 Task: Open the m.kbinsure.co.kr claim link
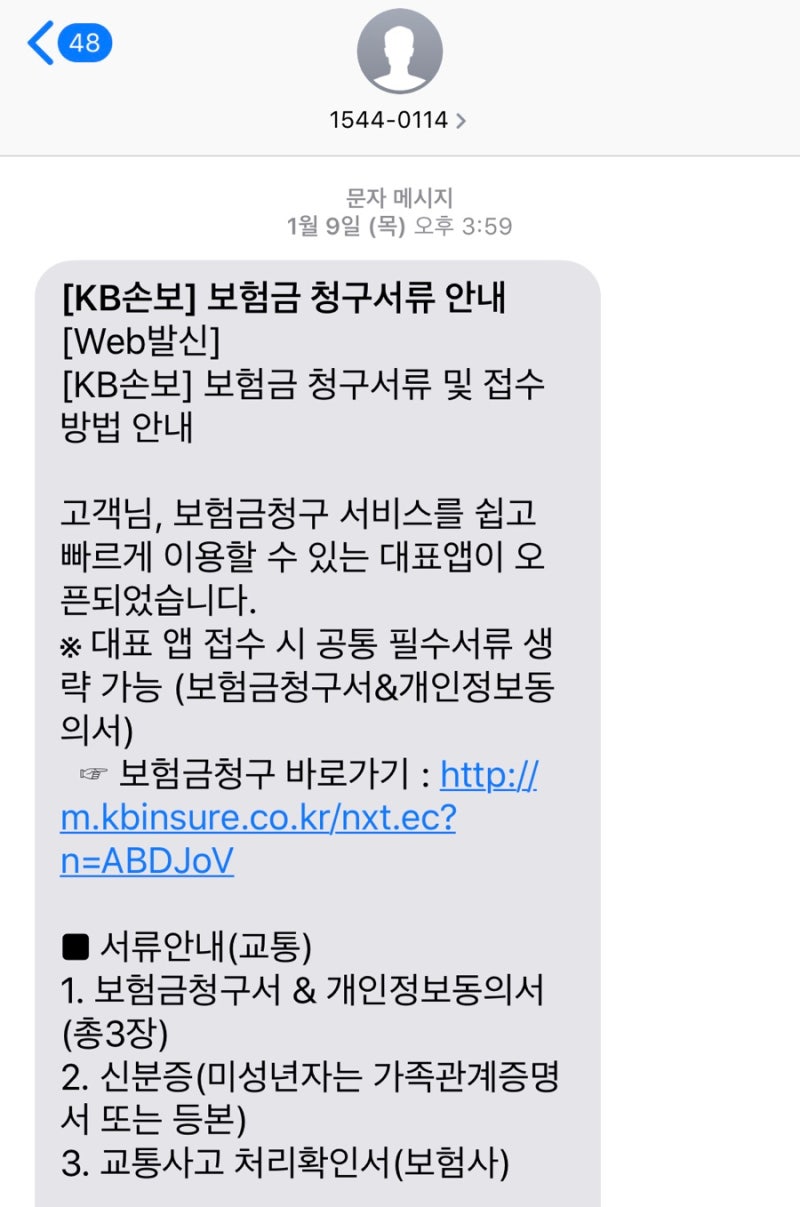click(x=258, y=819)
